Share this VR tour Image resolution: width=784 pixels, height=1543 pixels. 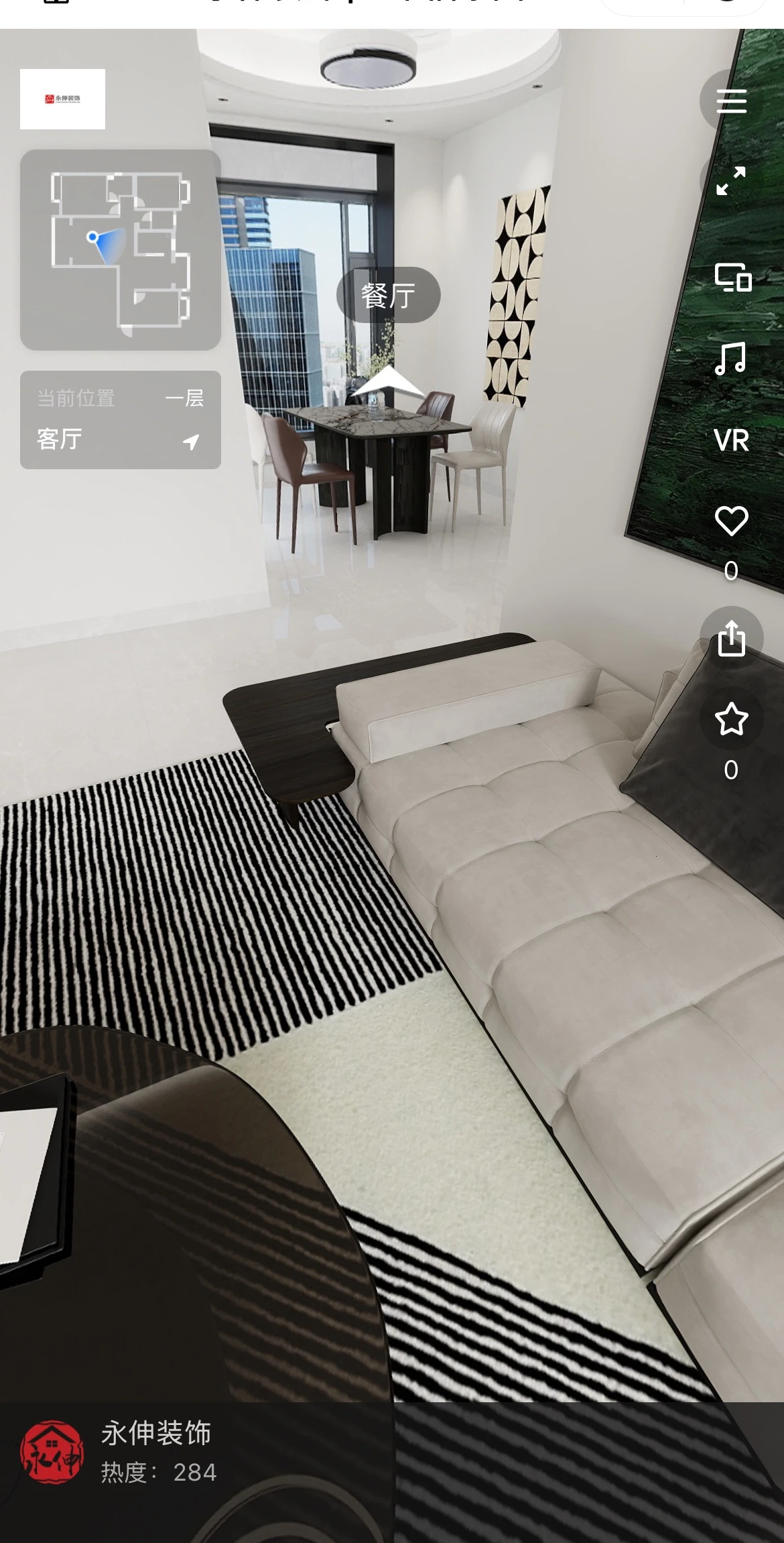(731, 637)
